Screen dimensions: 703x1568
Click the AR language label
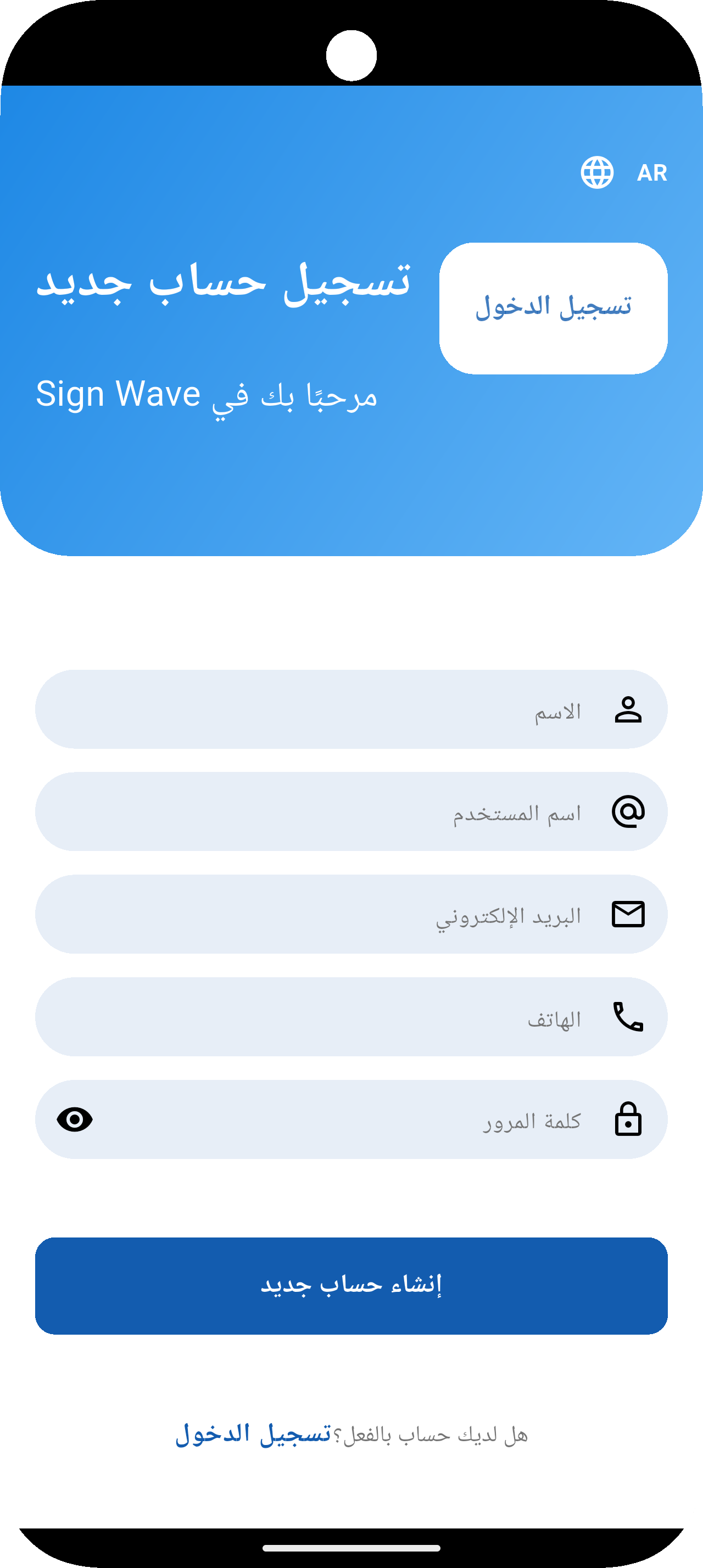(x=651, y=173)
